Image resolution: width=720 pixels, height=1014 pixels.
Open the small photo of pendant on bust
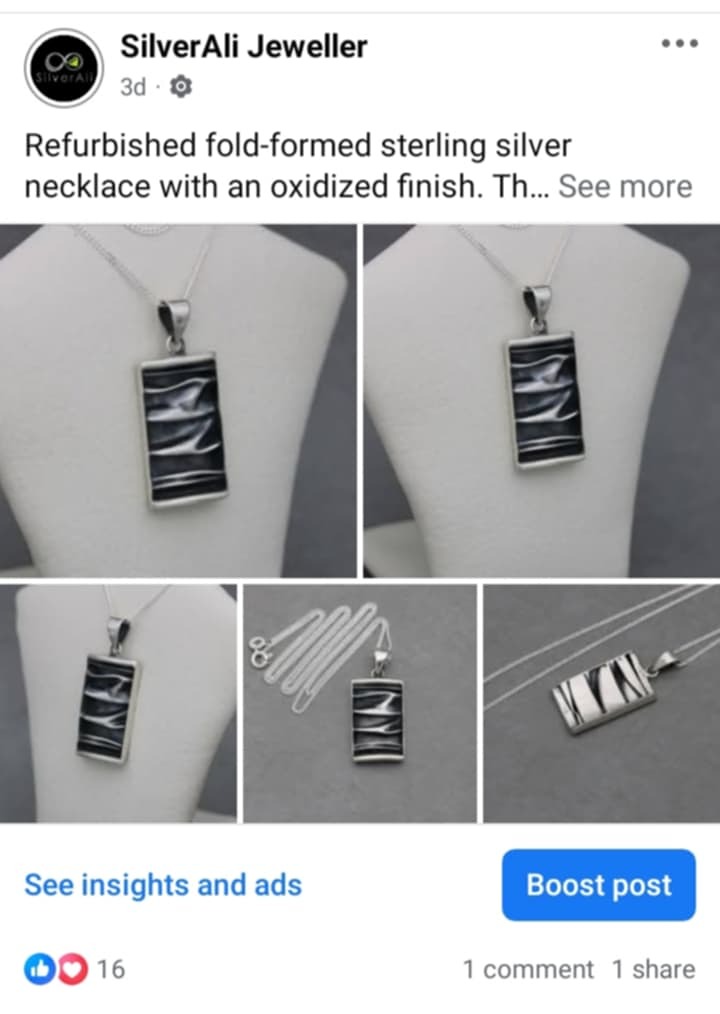pyautogui.click(x=118, y=703)
